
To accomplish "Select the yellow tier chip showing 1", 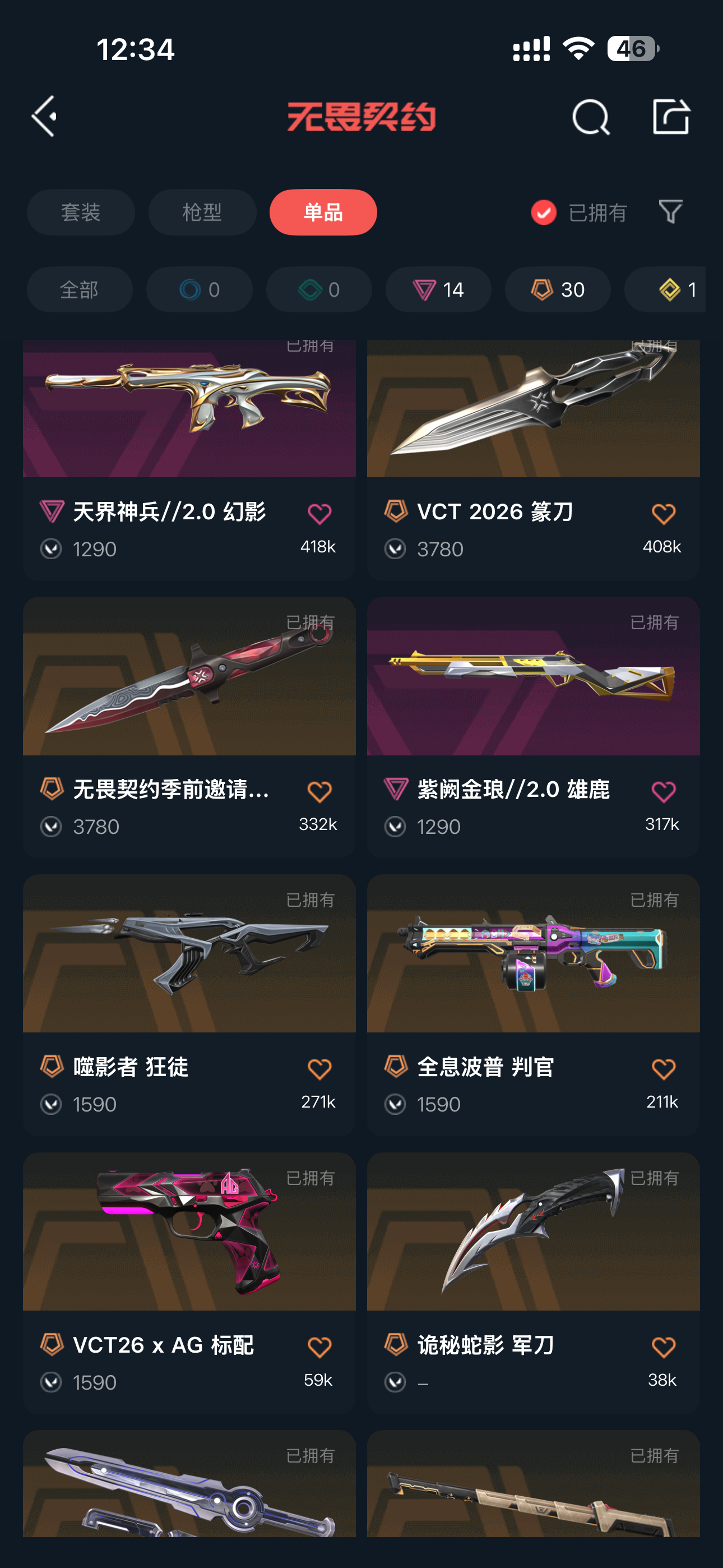I will pos(665,290).
